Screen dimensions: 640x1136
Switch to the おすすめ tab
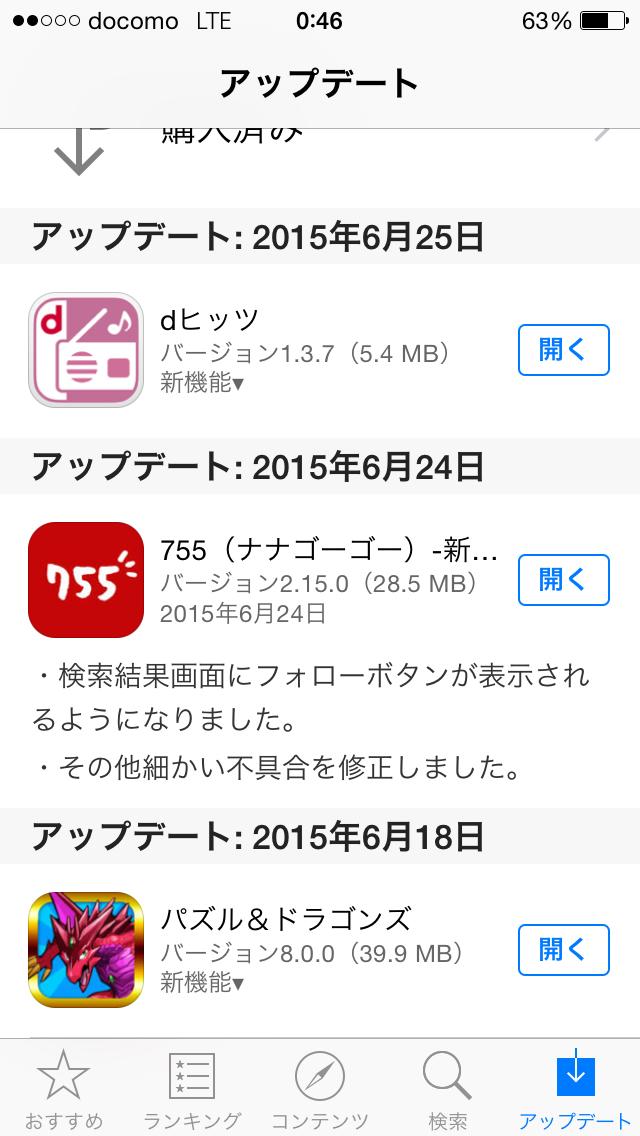pyautogui.click(x=63, y=1090)
